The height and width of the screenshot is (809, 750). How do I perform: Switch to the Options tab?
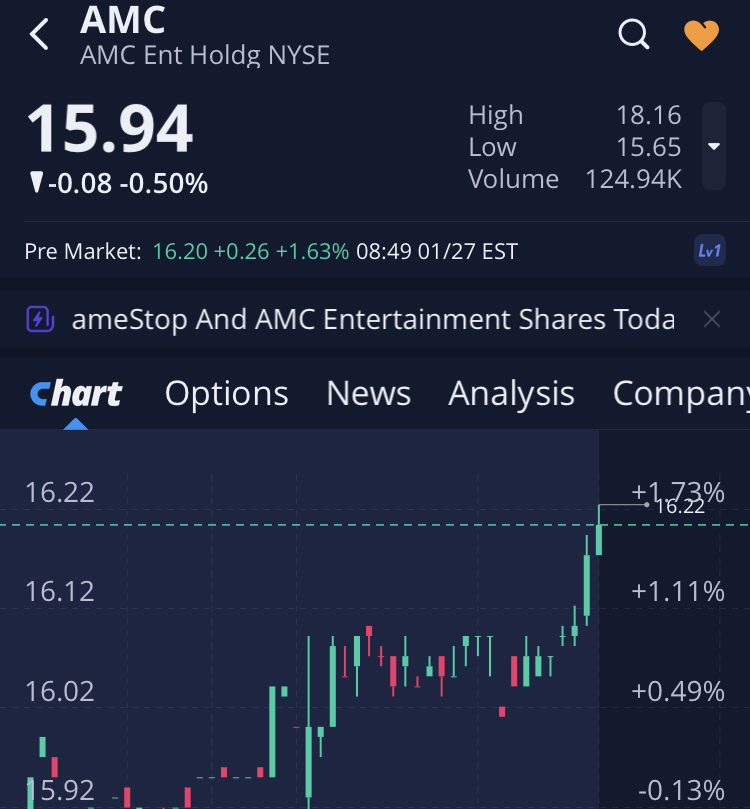click(226, 394)
